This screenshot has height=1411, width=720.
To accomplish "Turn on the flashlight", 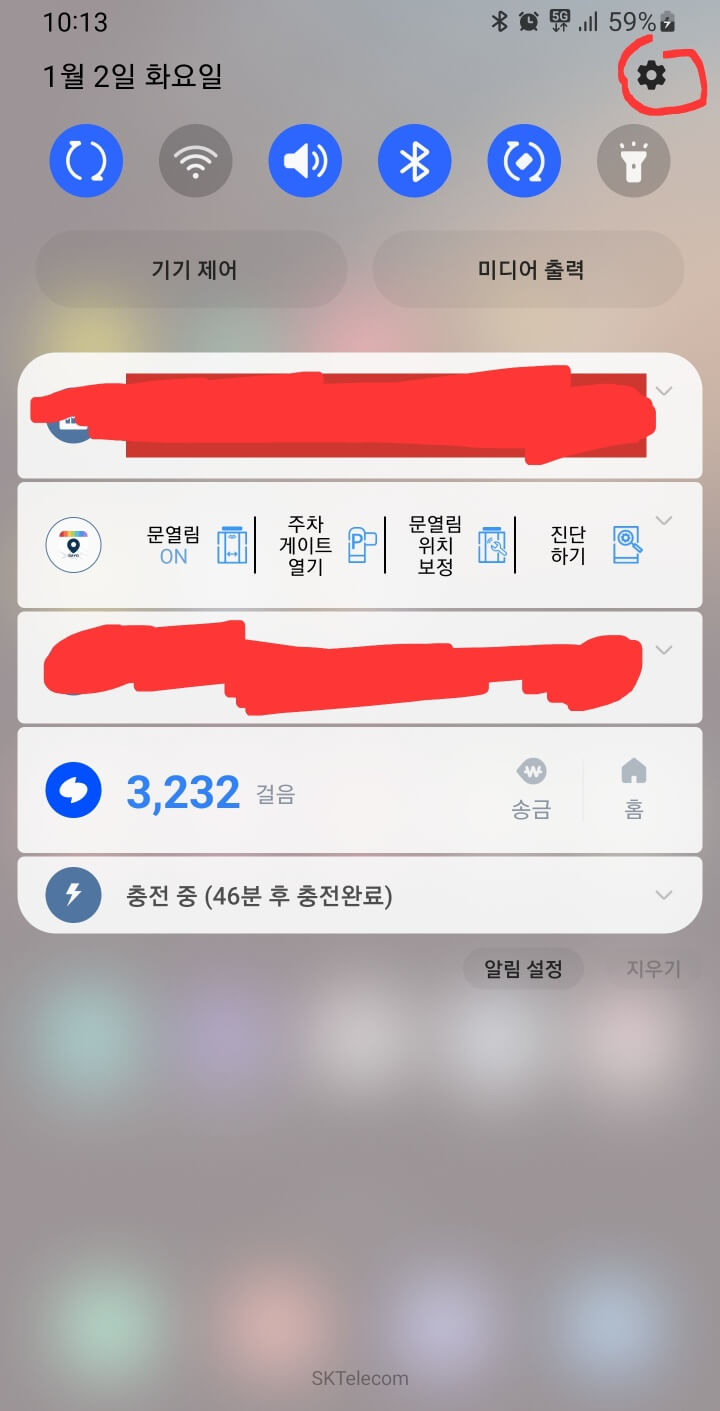I will 633,160.
